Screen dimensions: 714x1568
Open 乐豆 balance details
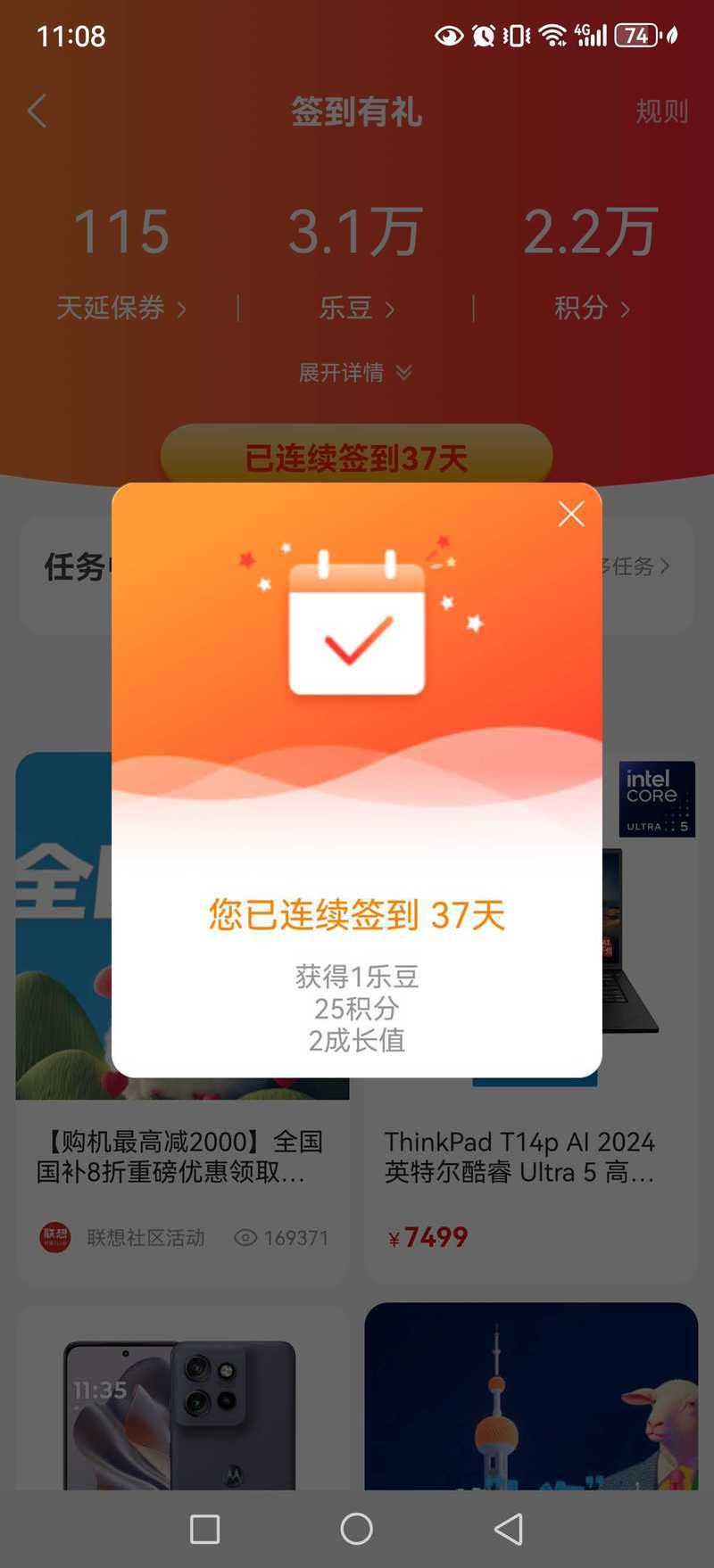[356, 308]
